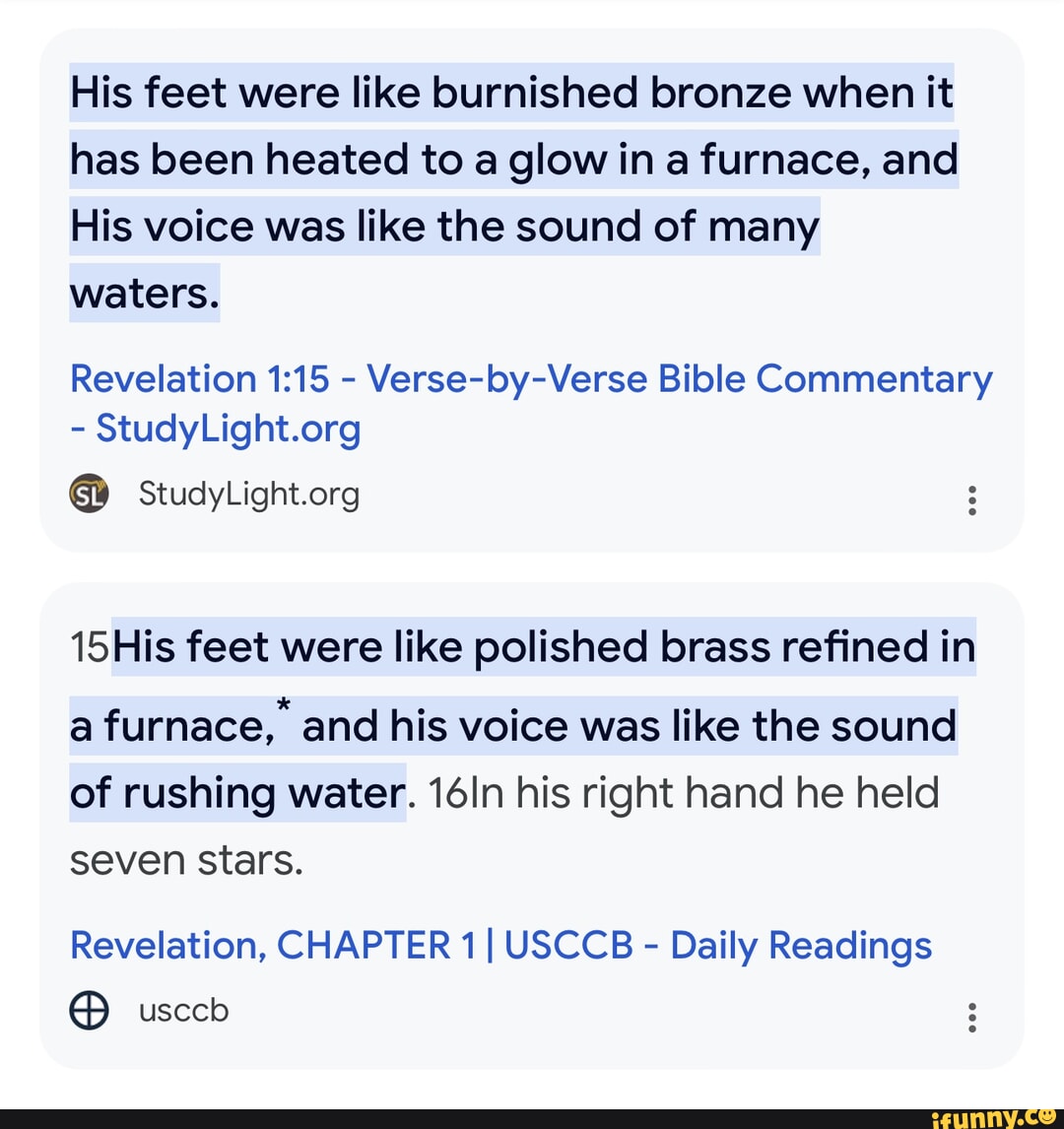Open the Revelation CHAPTER 1 USCCB link

(x=500, y=944)
